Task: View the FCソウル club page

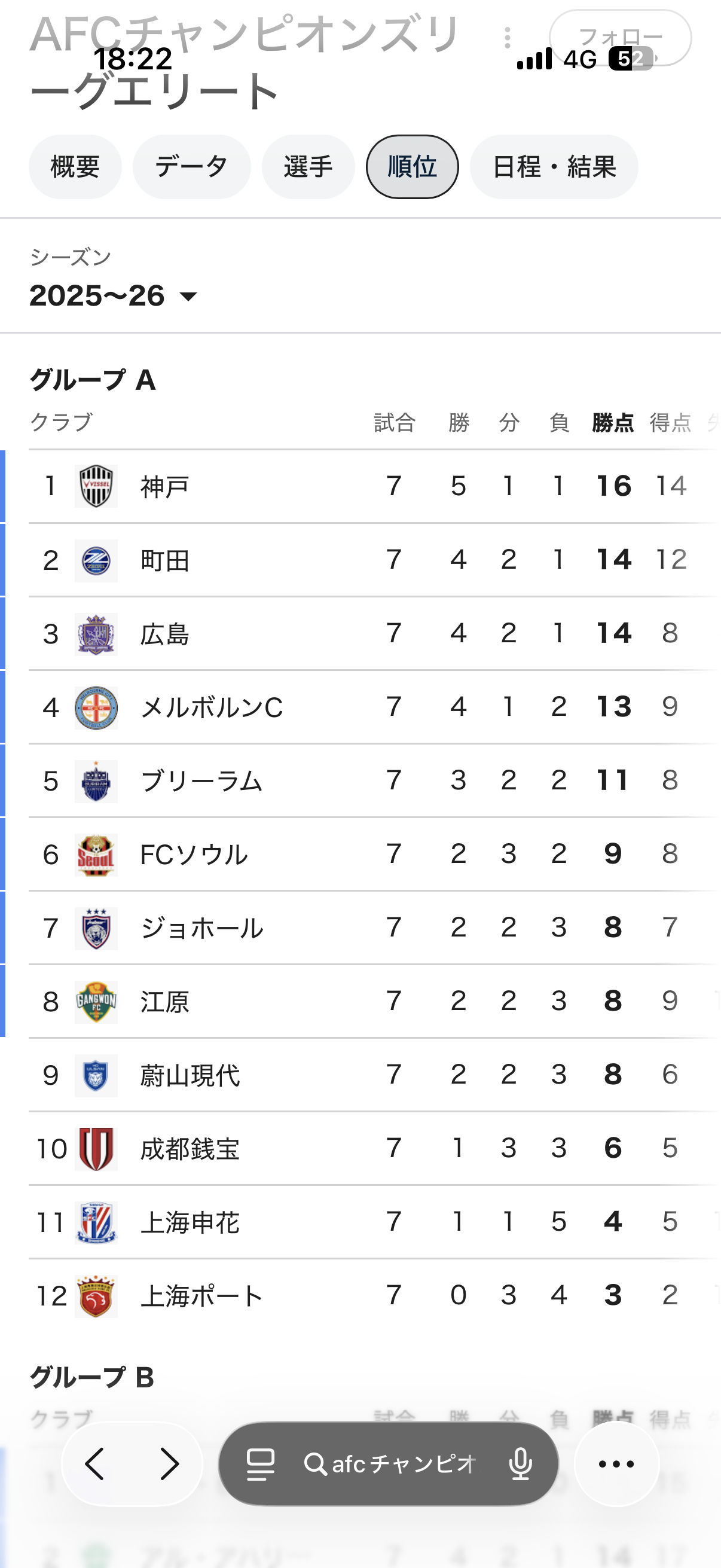Action: 194,855
